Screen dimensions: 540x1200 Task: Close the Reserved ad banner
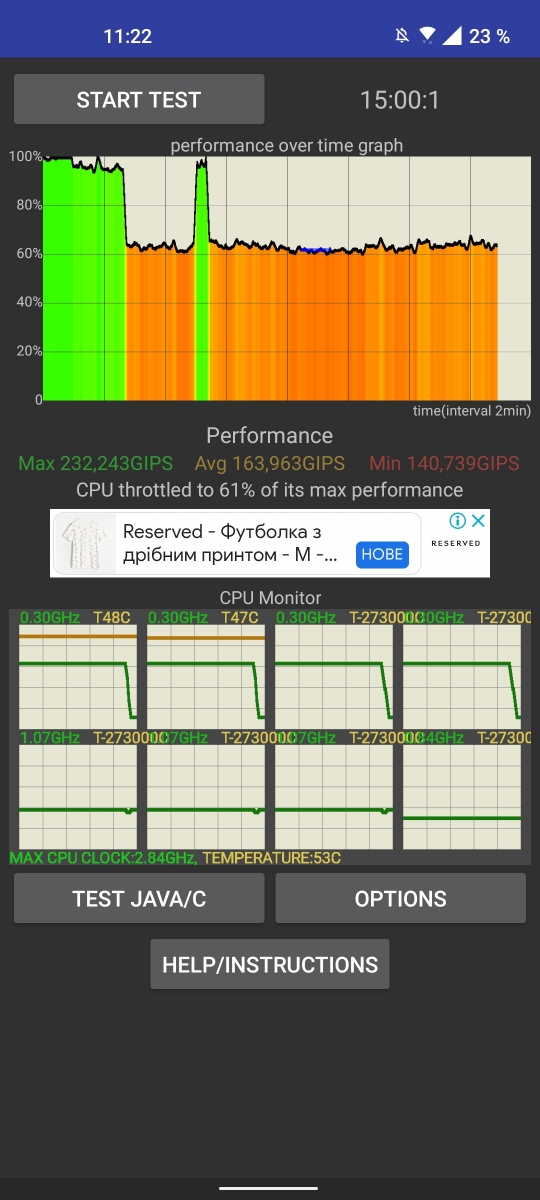pos(479,521)
